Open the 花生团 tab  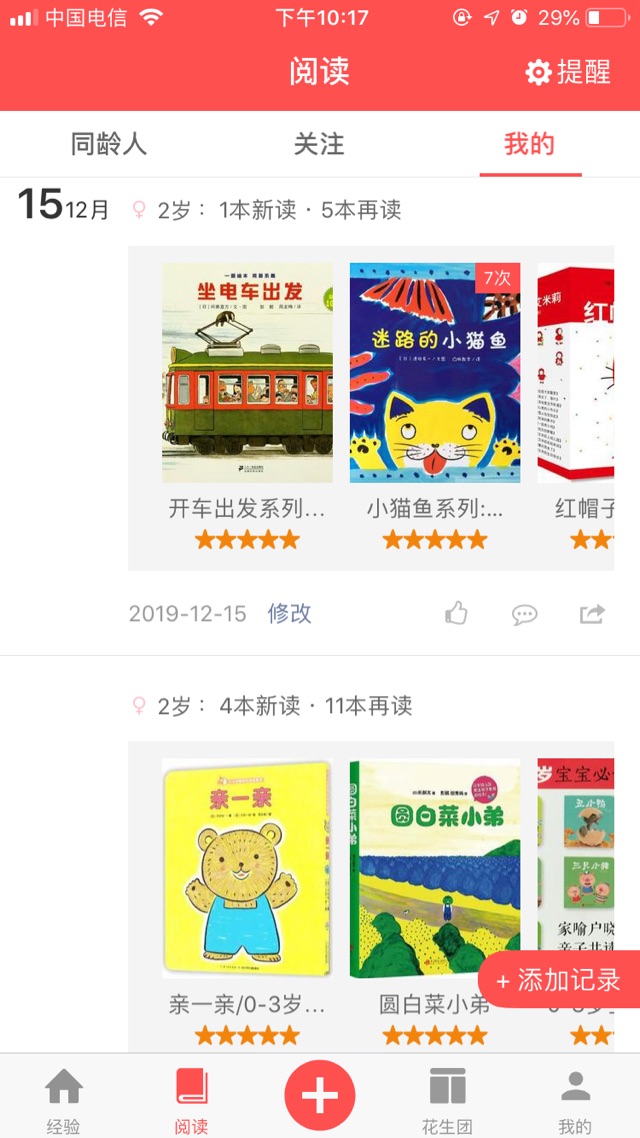click(x=447, y=1098)
